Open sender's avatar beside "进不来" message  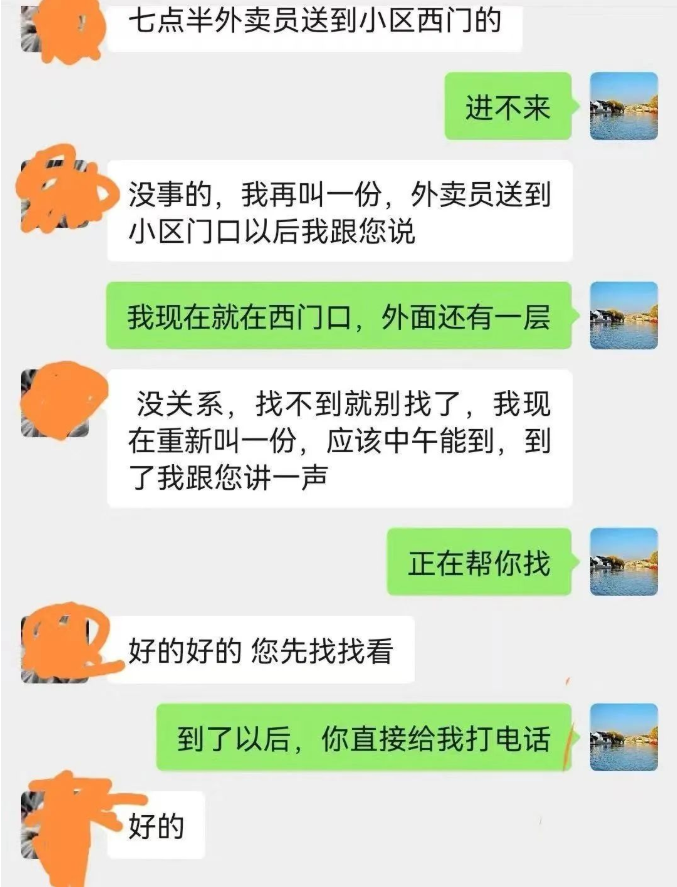624,106
